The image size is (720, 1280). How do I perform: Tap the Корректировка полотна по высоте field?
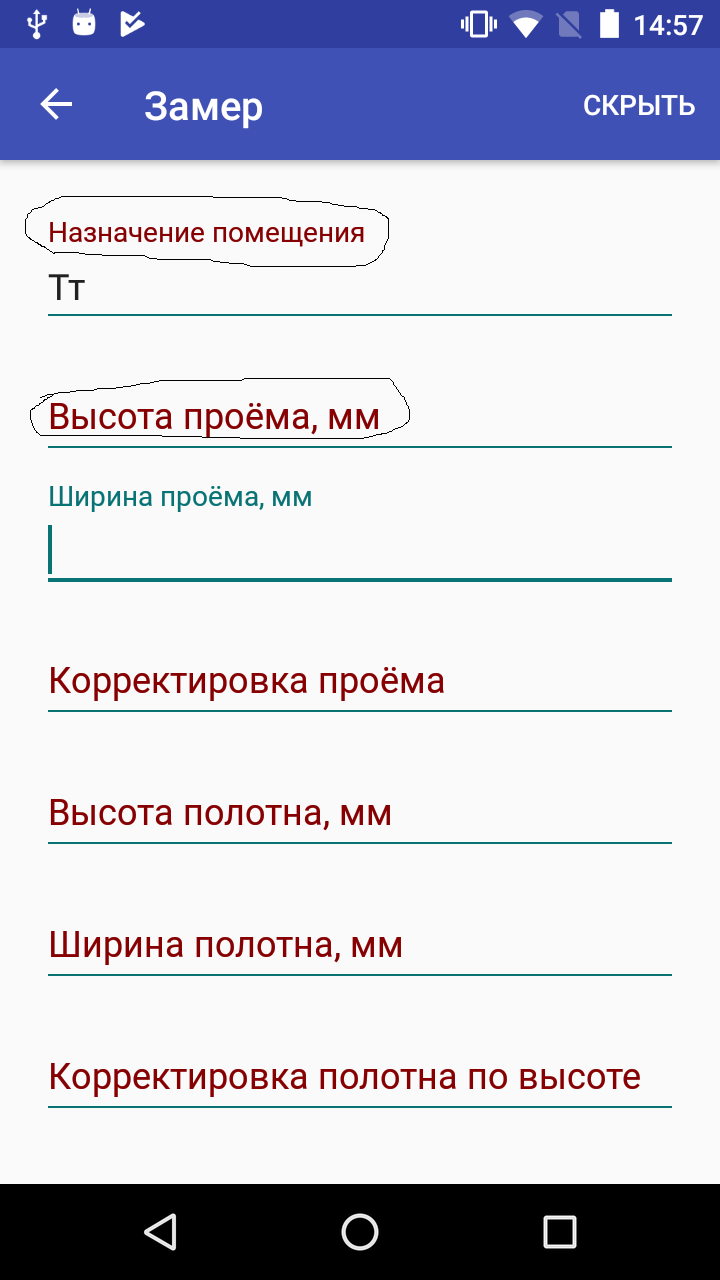[359, 1078]
